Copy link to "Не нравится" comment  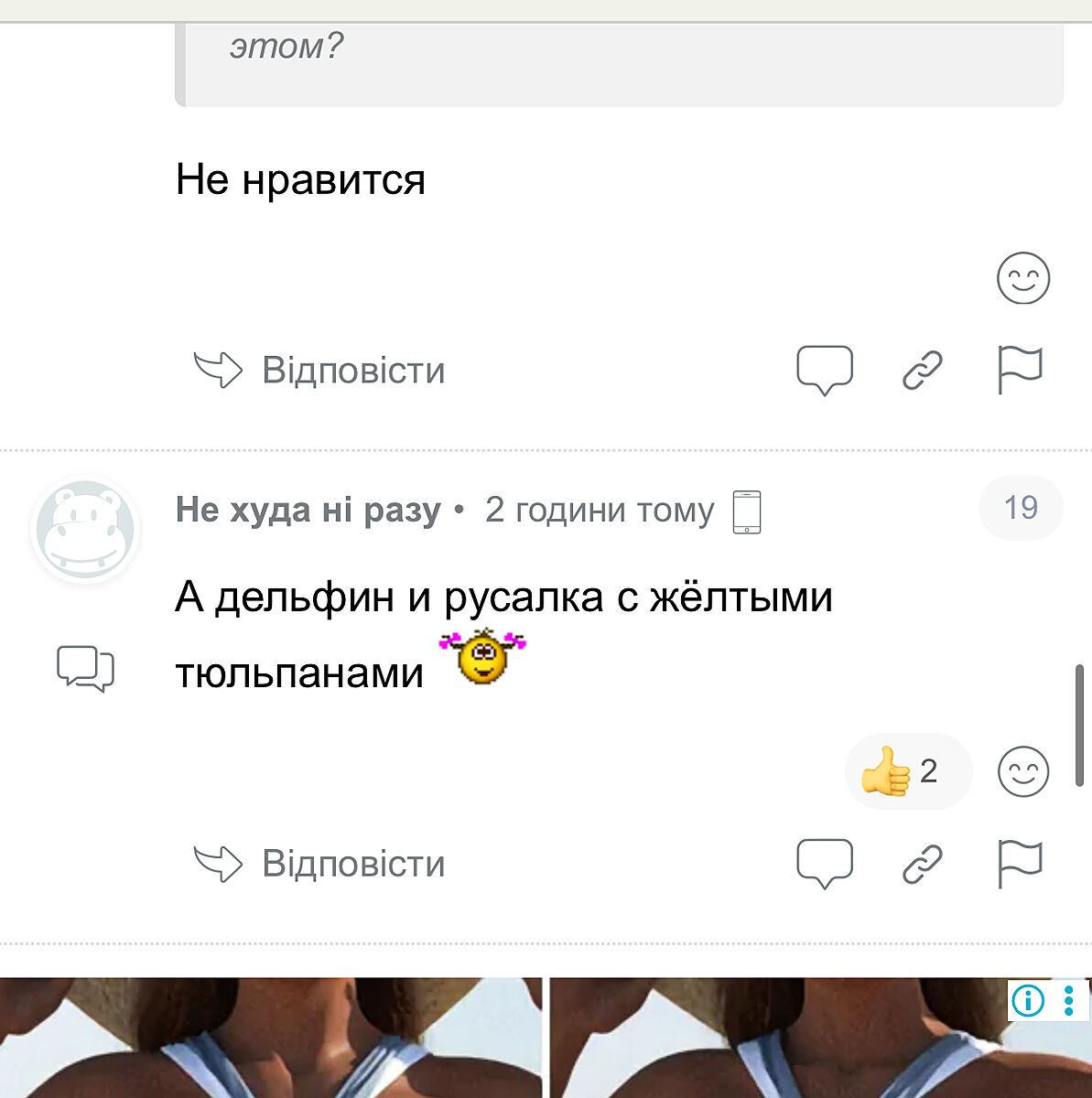[x=922, y=371]
